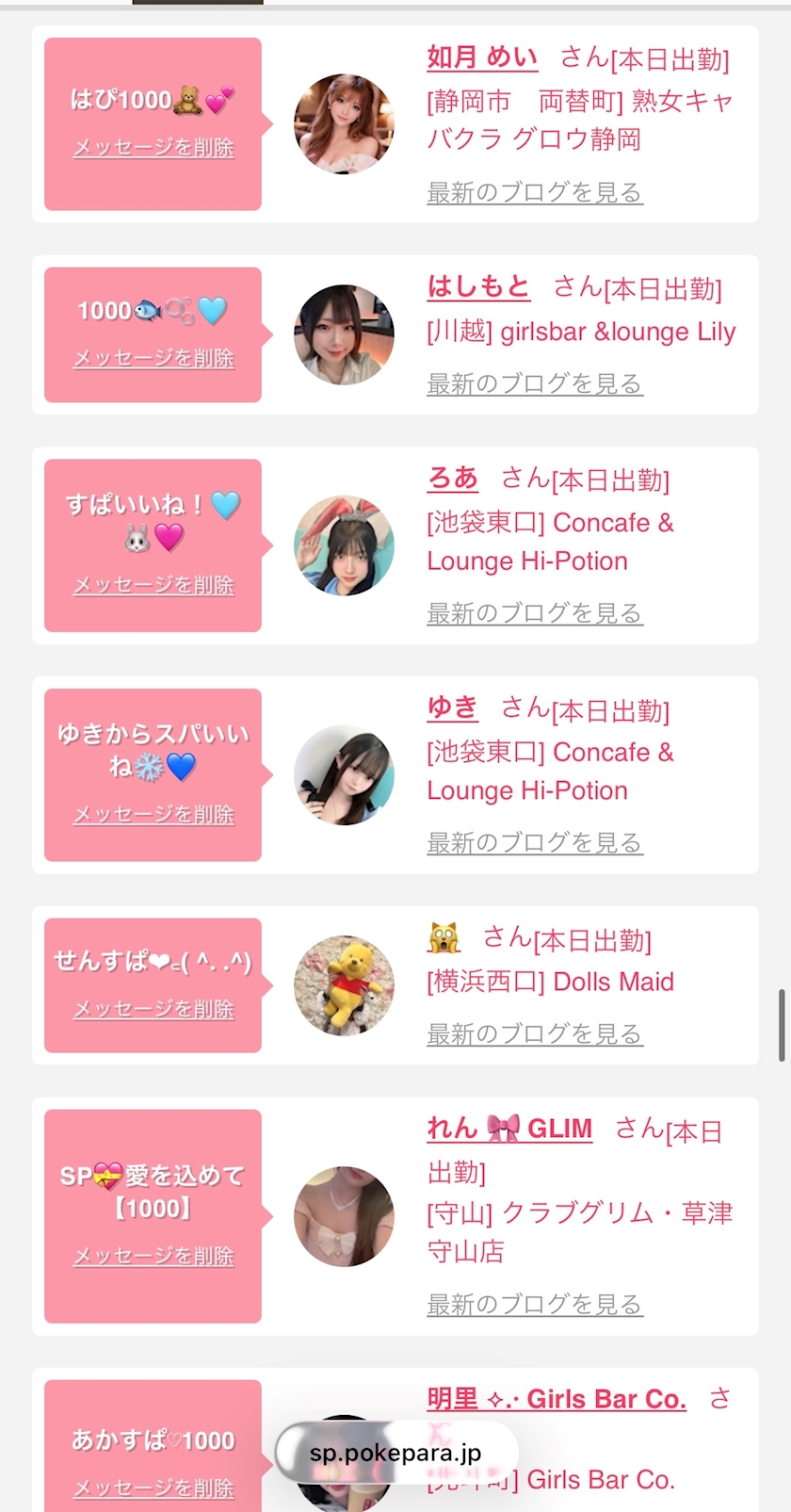View 如月 めい's latest blog
Image resolution: width=791 pixels, height=1512 pixels.
click(x=534, y=192)
